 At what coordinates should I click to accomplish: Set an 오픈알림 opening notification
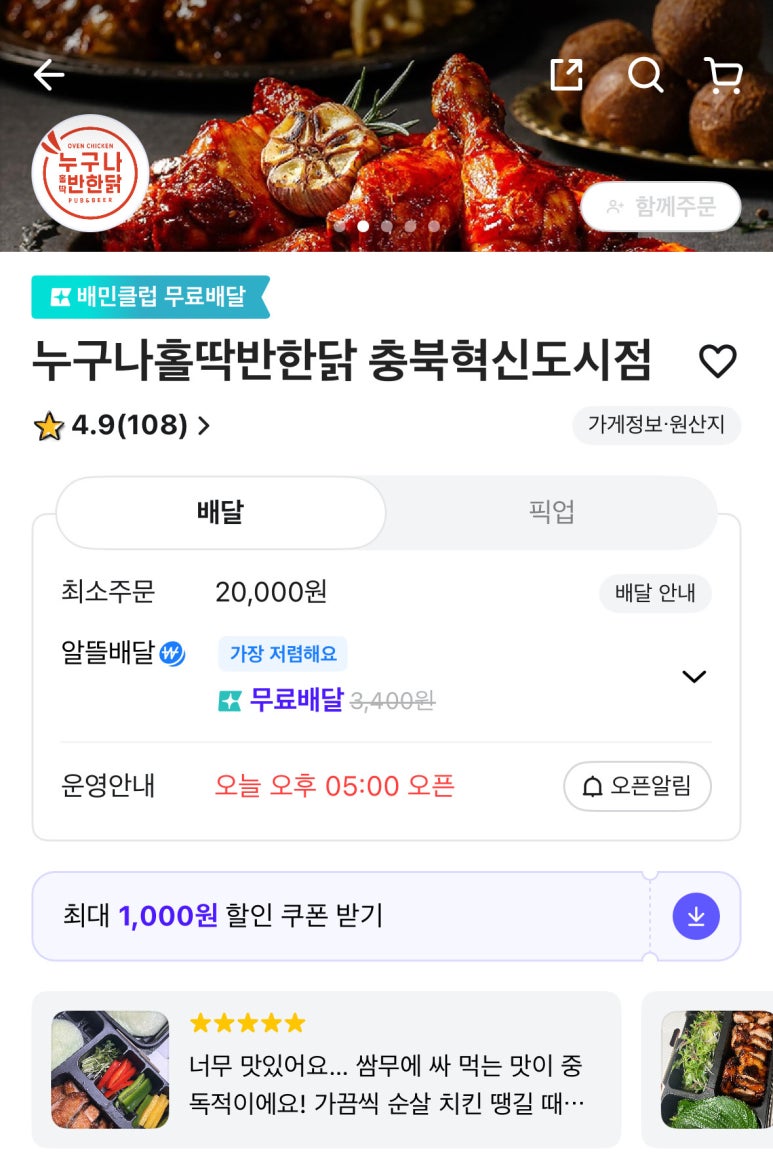pyautogui.click(x=637, y=787)
